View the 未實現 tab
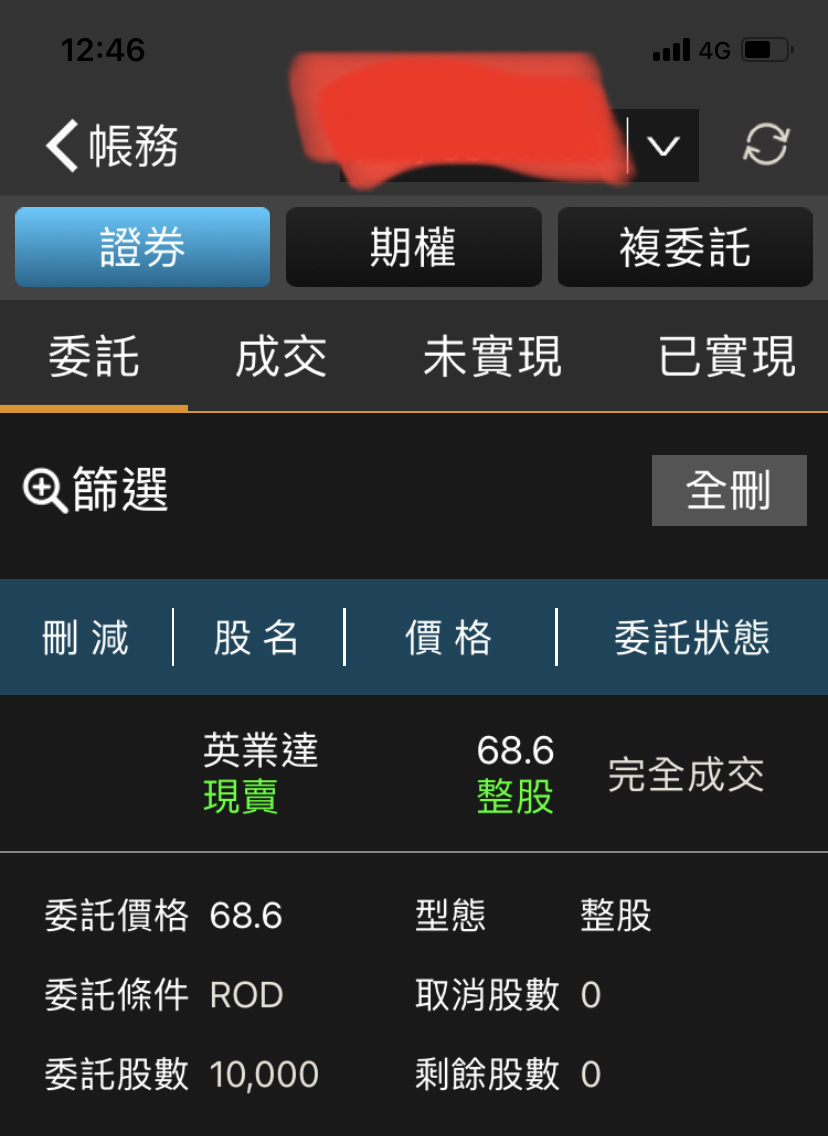 point(492,357)
